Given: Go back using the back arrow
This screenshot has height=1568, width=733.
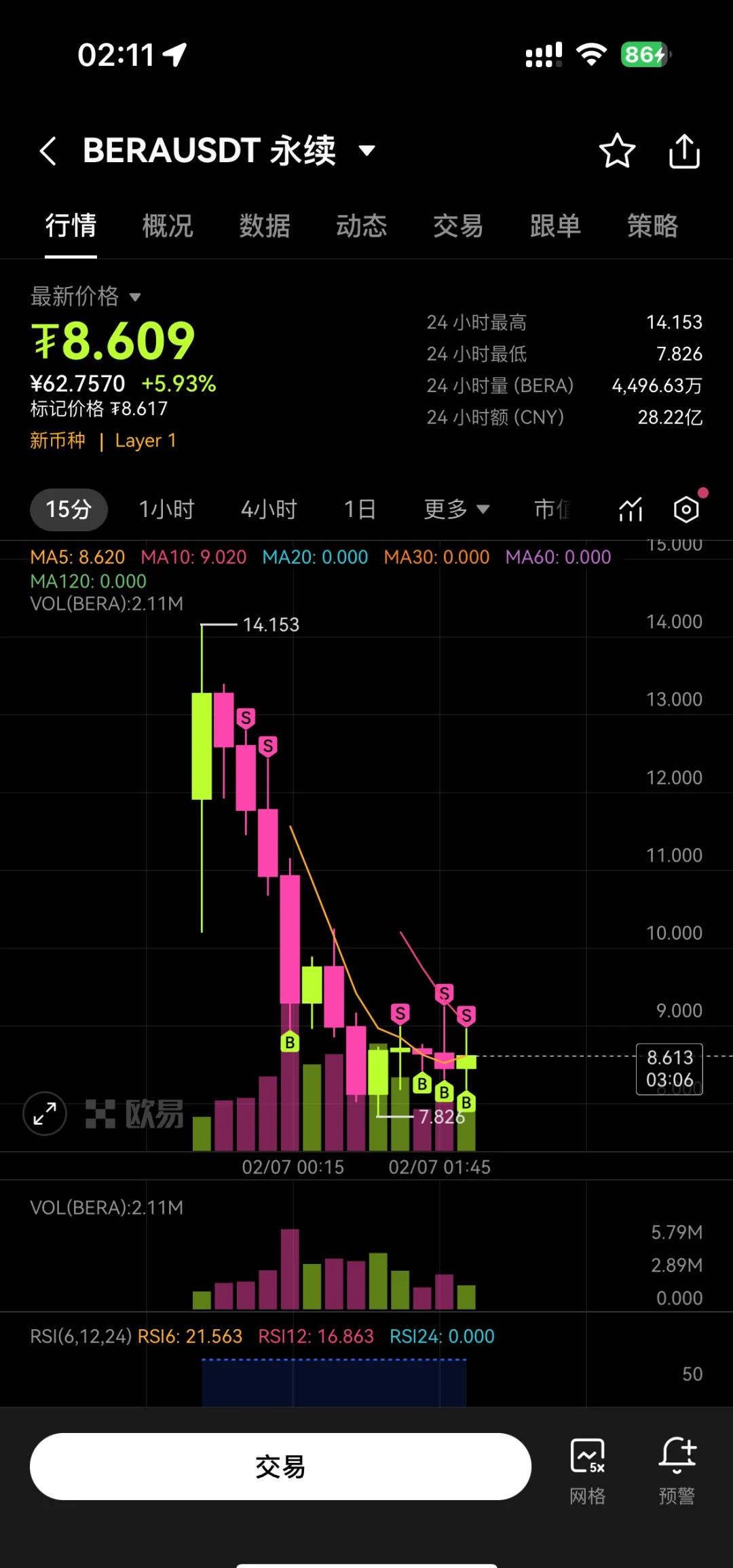Looking at the screenshot, I should (48, 151).
